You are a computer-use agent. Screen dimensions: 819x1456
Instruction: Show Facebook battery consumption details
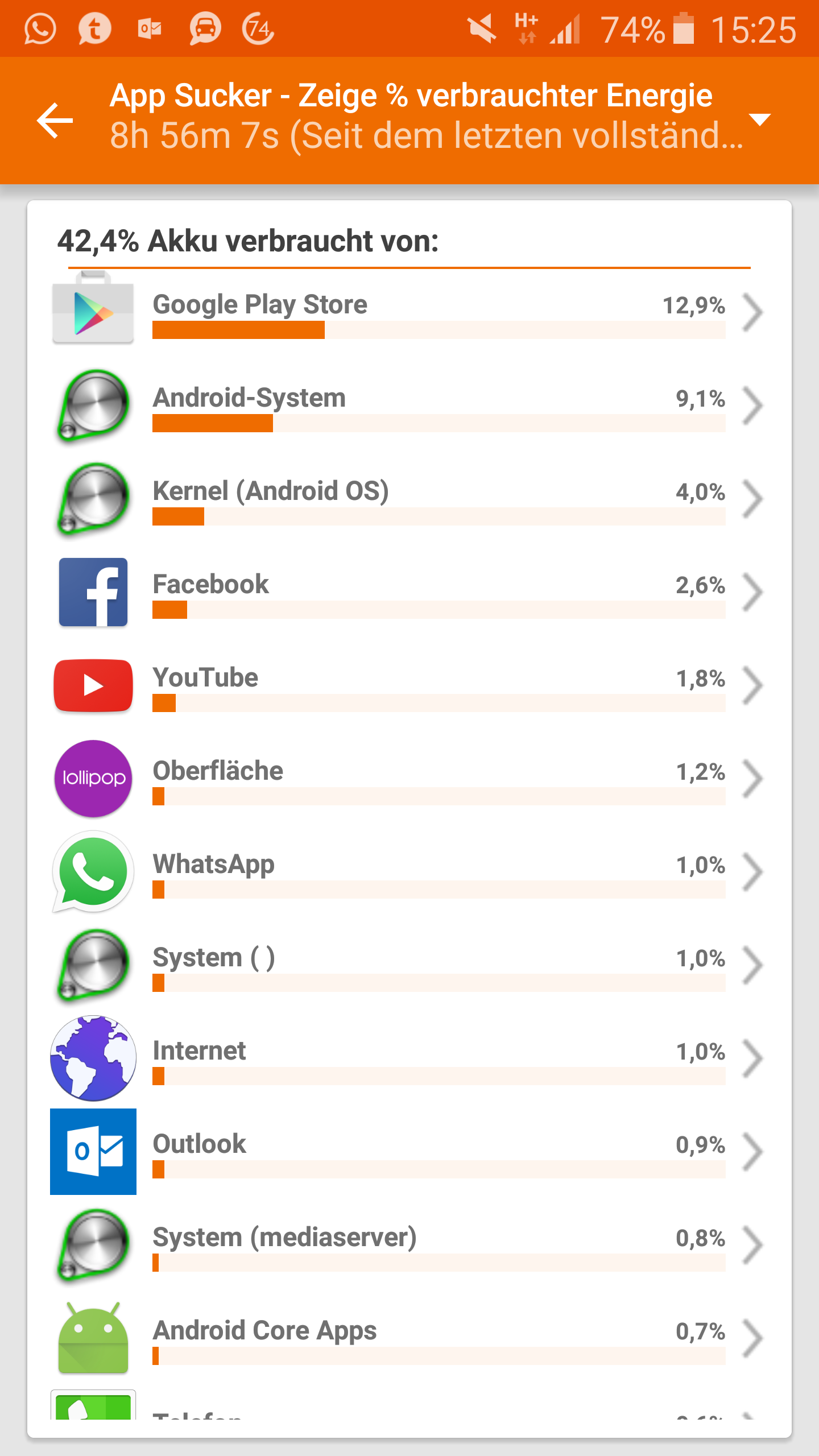point(409,591)
